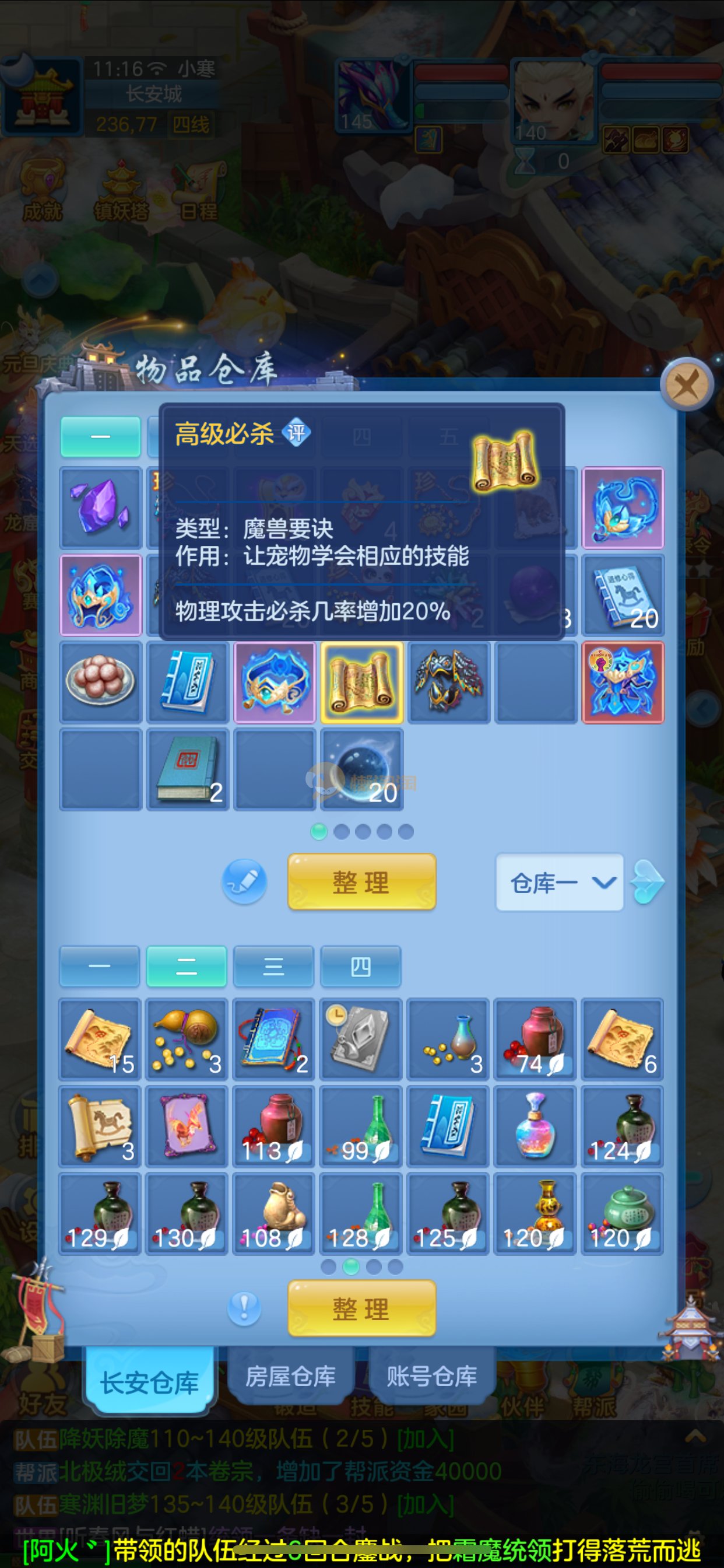The width and height of the screenshot is (724, 1568).
Task: Tap the blue arrow next to 仓库一
Action: coord(647,882)
